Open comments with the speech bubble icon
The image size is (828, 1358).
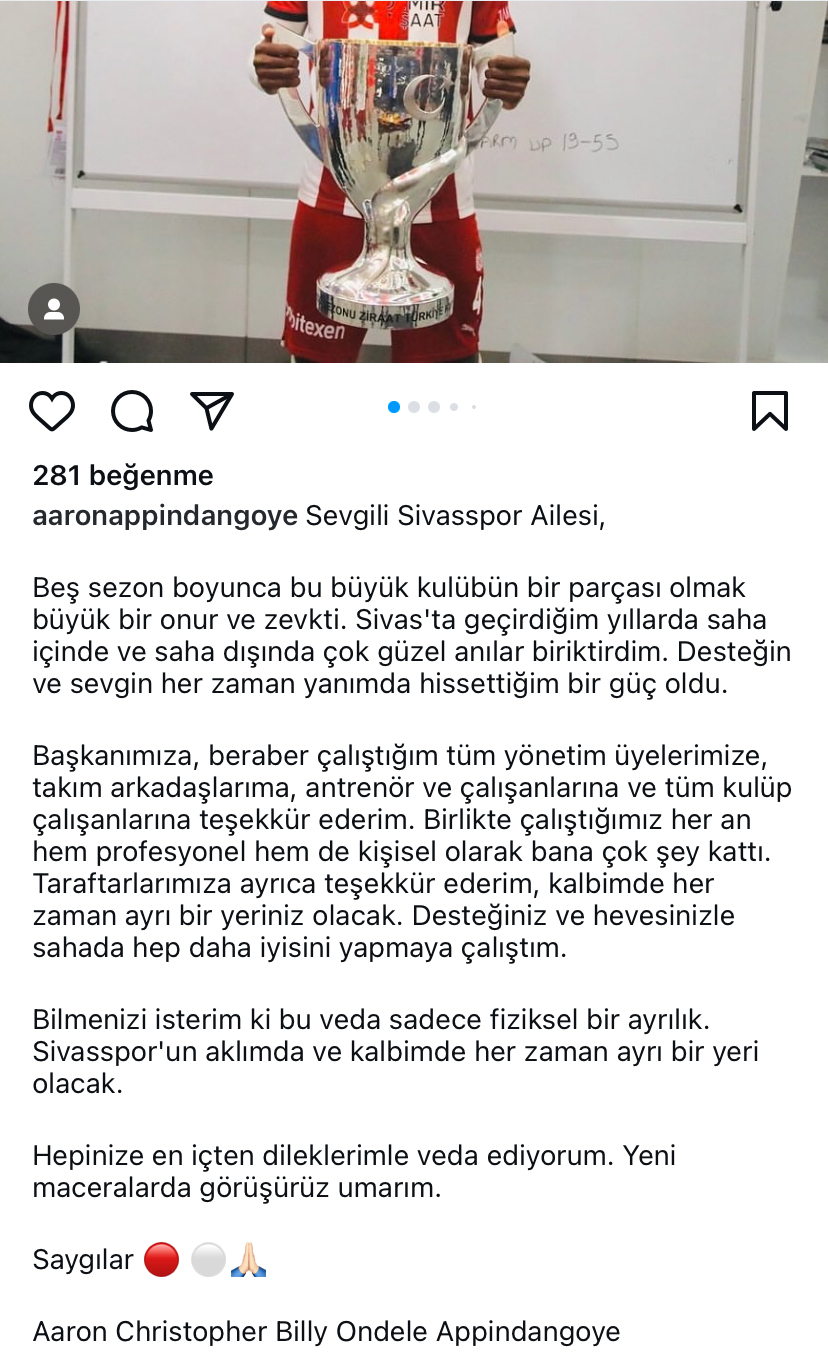(x=132, y=411)
